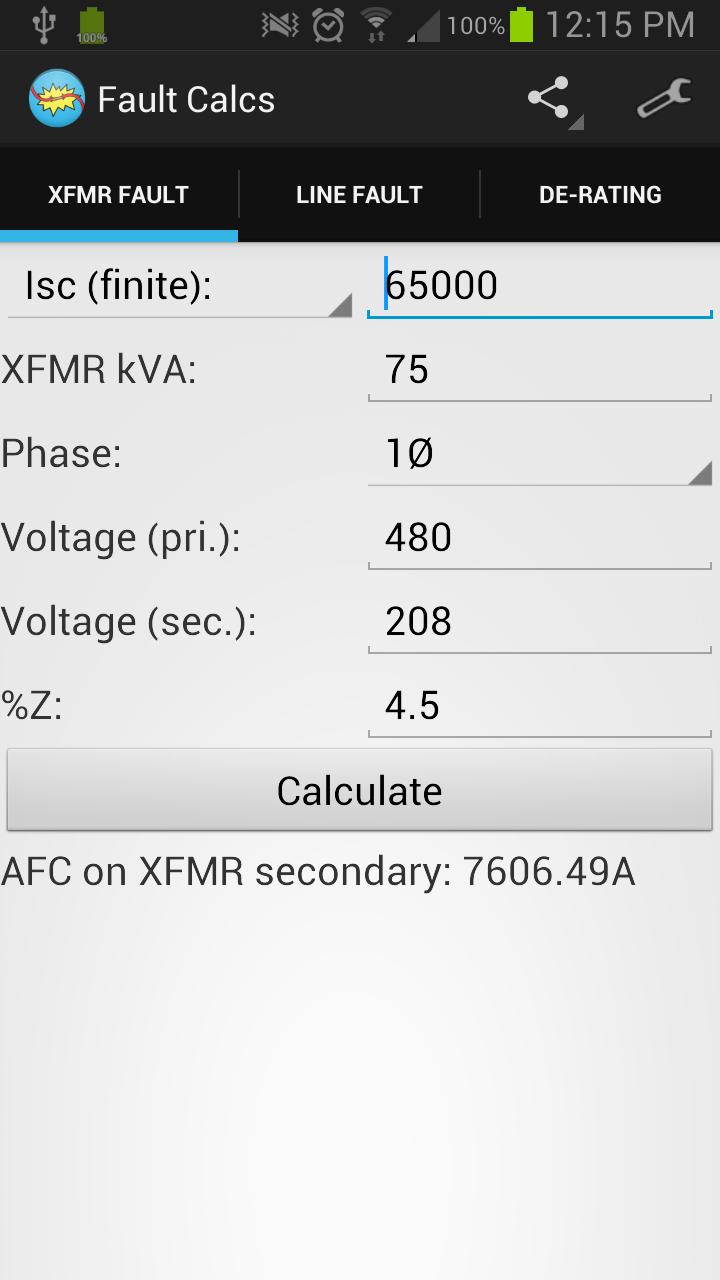Edit the secondary voltage field
The width and height of the screenshot is (720, 1280).
[540, 622]
